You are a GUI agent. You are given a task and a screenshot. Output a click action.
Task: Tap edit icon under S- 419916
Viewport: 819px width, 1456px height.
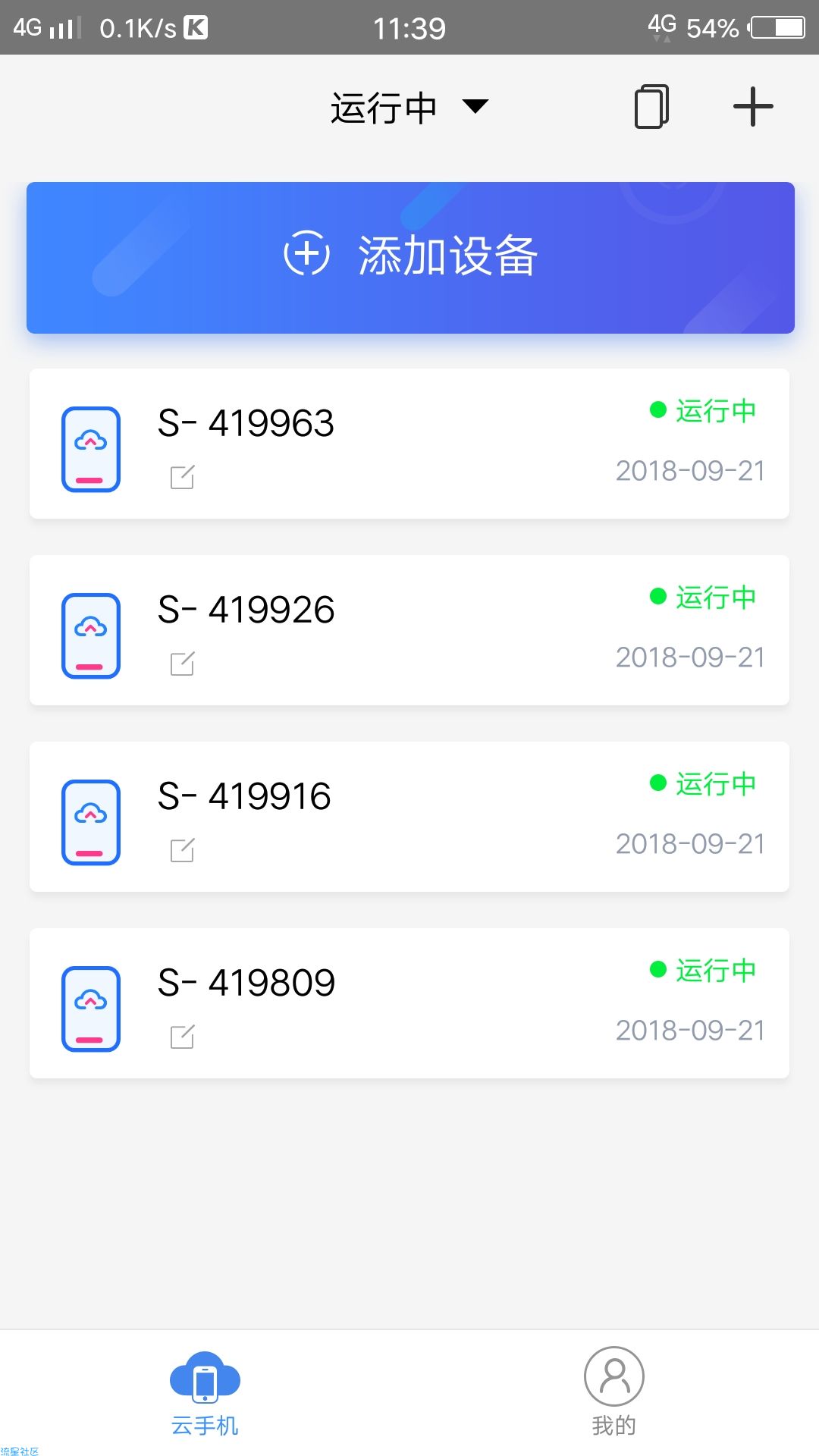click(182, 850)
